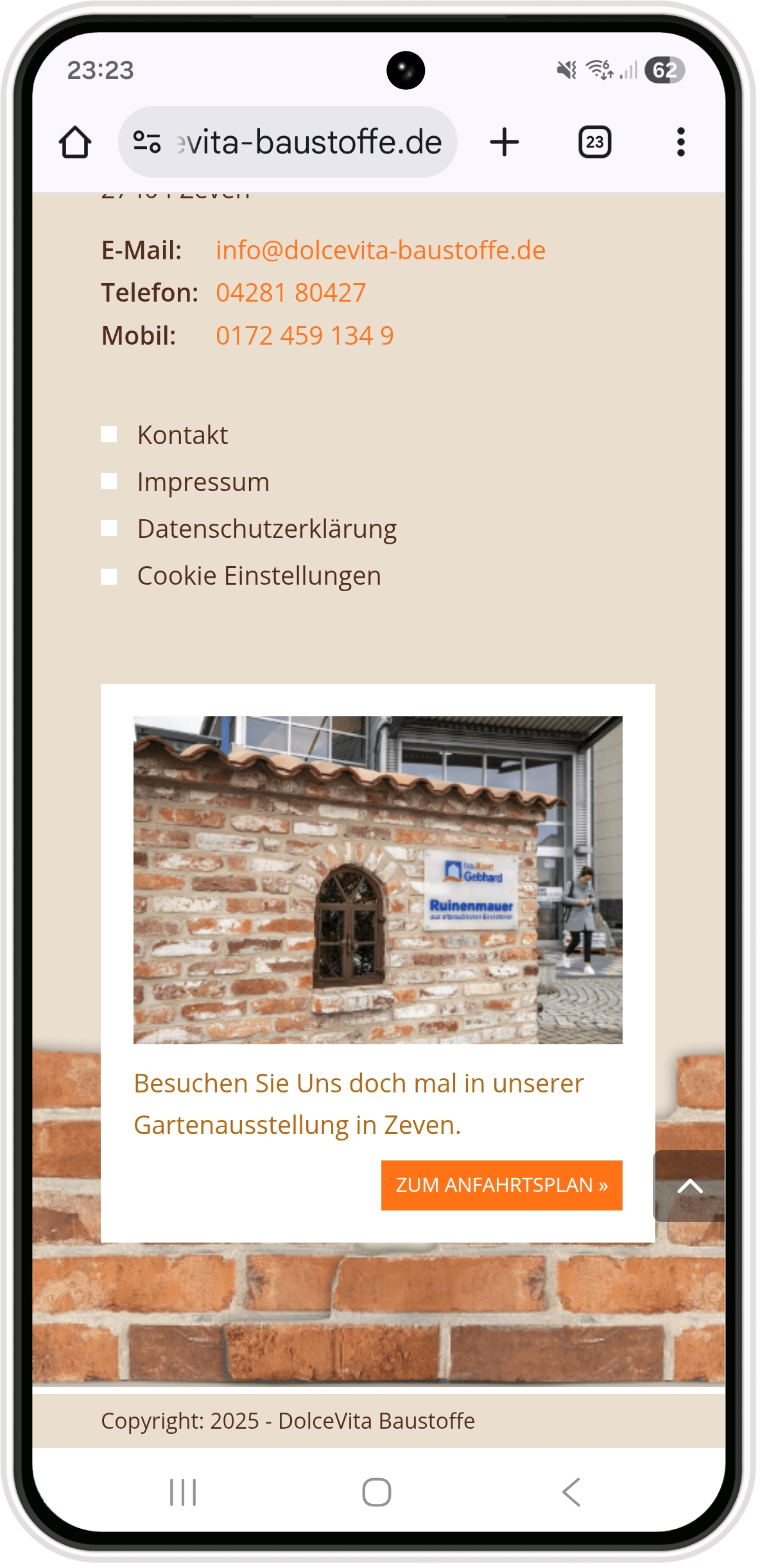Open recent apps from navigation bar
The height and width of the screenshot is (1568, 760).
click(183, 1492)
